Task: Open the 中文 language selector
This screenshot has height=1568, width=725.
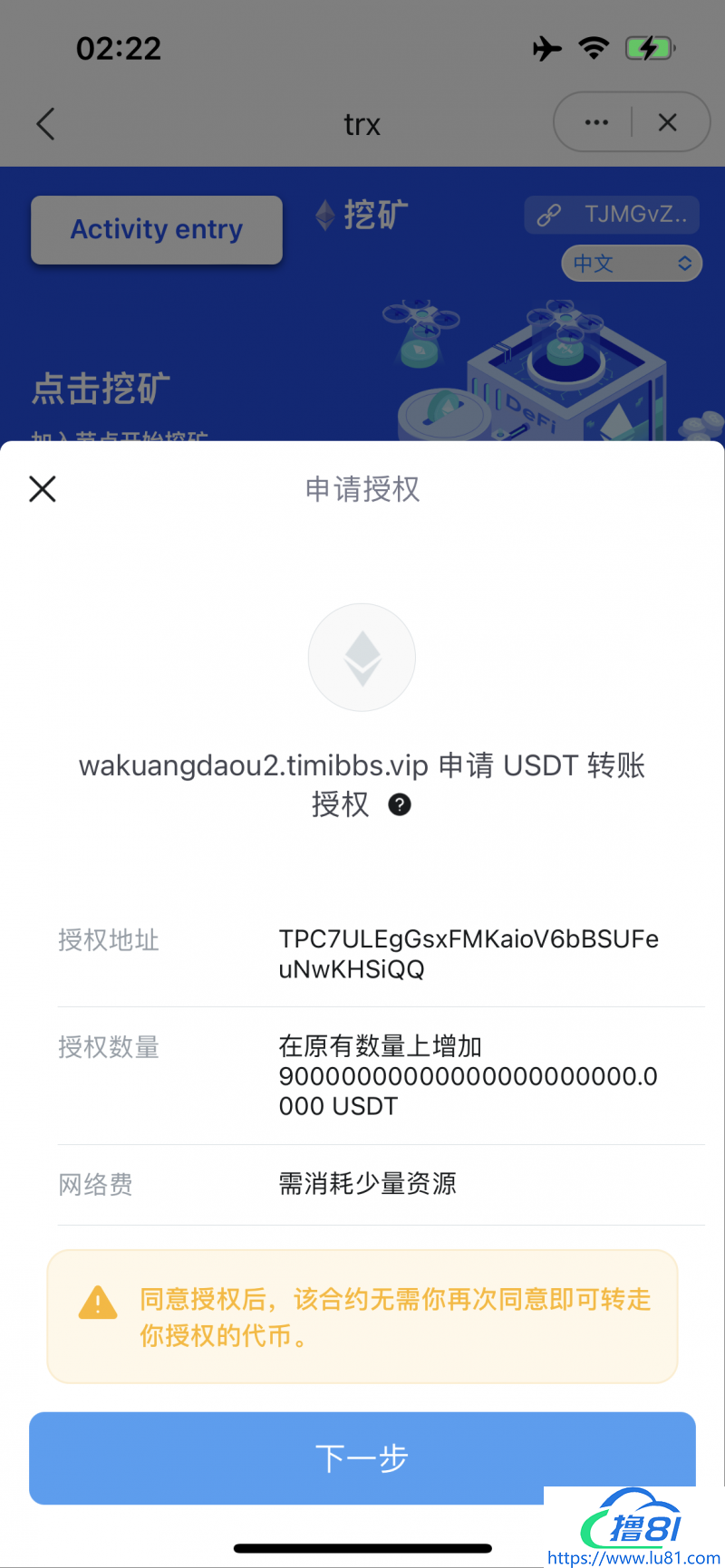Action: 632,263
